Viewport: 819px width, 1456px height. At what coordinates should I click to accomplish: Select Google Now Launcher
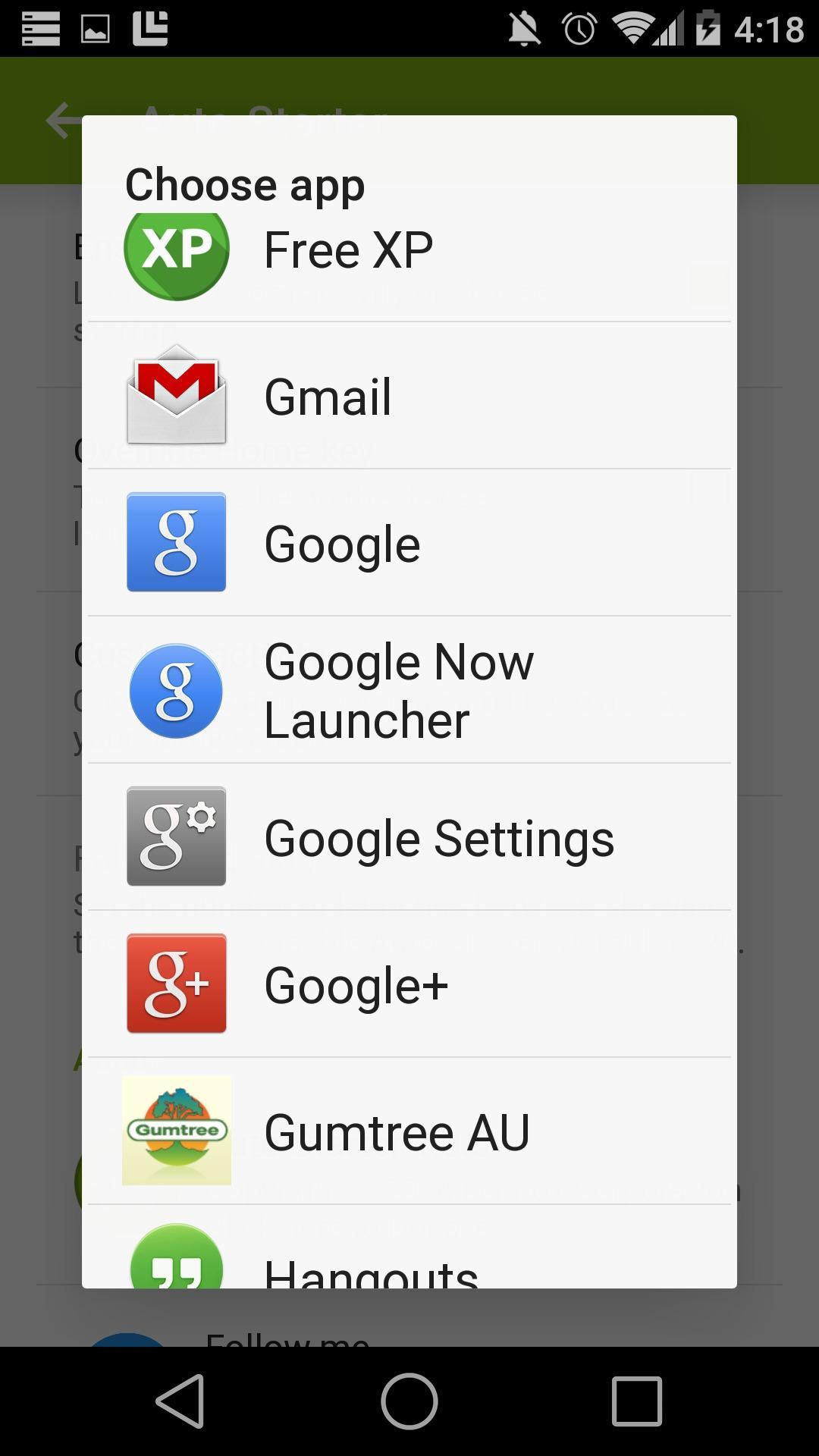[x=409, y=690]
